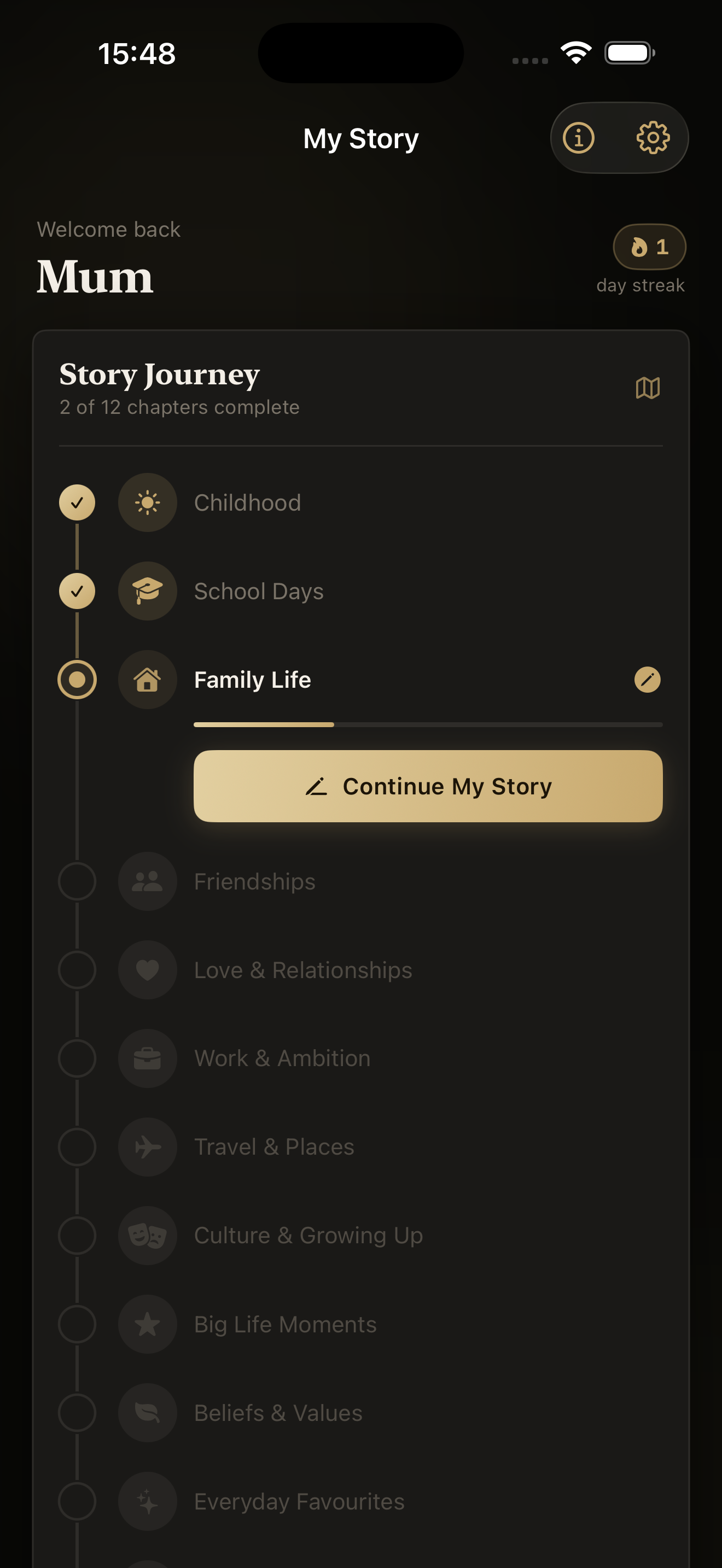Click the Family Life home icon
The width and height of the screenshot is (722, 1568).
point(147,680)
